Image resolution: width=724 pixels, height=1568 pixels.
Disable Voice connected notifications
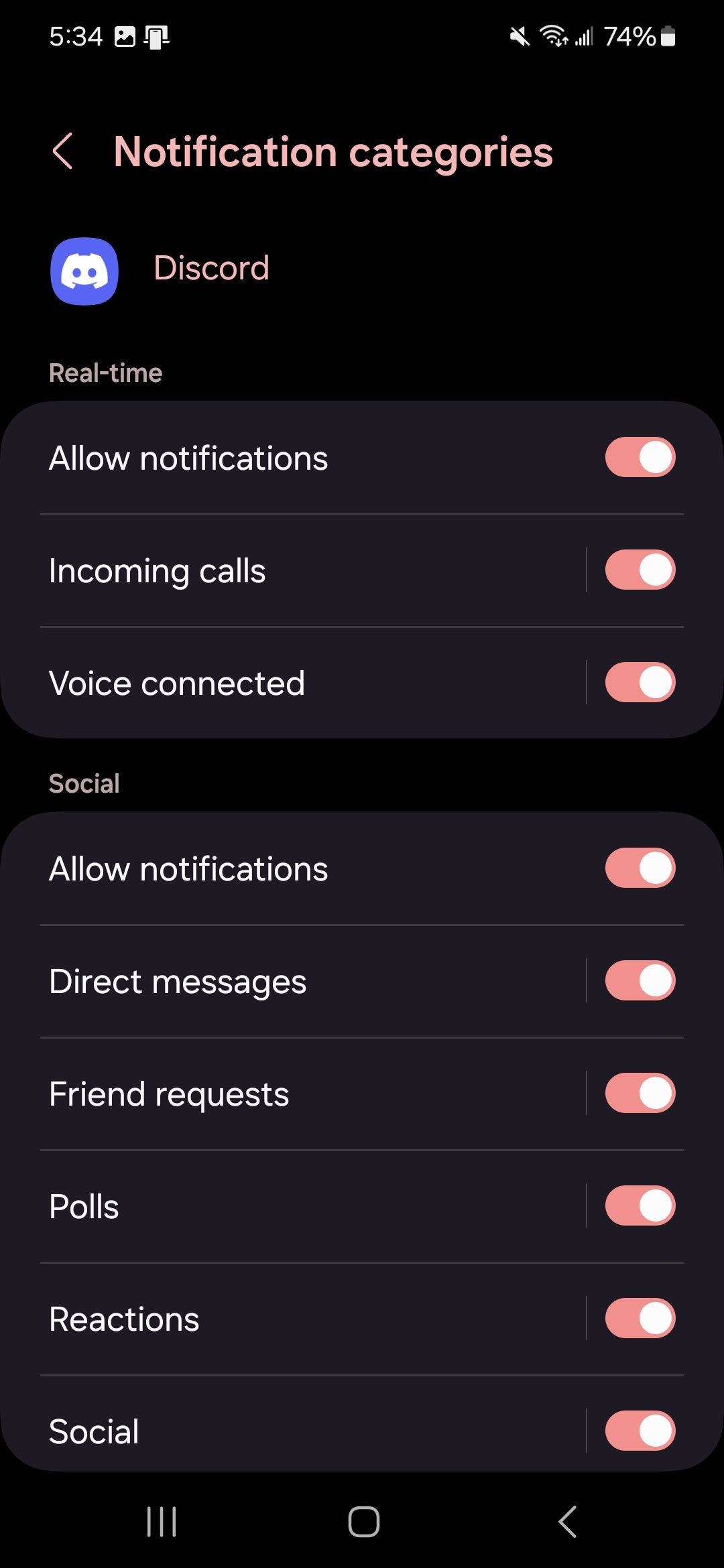pos(640,681)
